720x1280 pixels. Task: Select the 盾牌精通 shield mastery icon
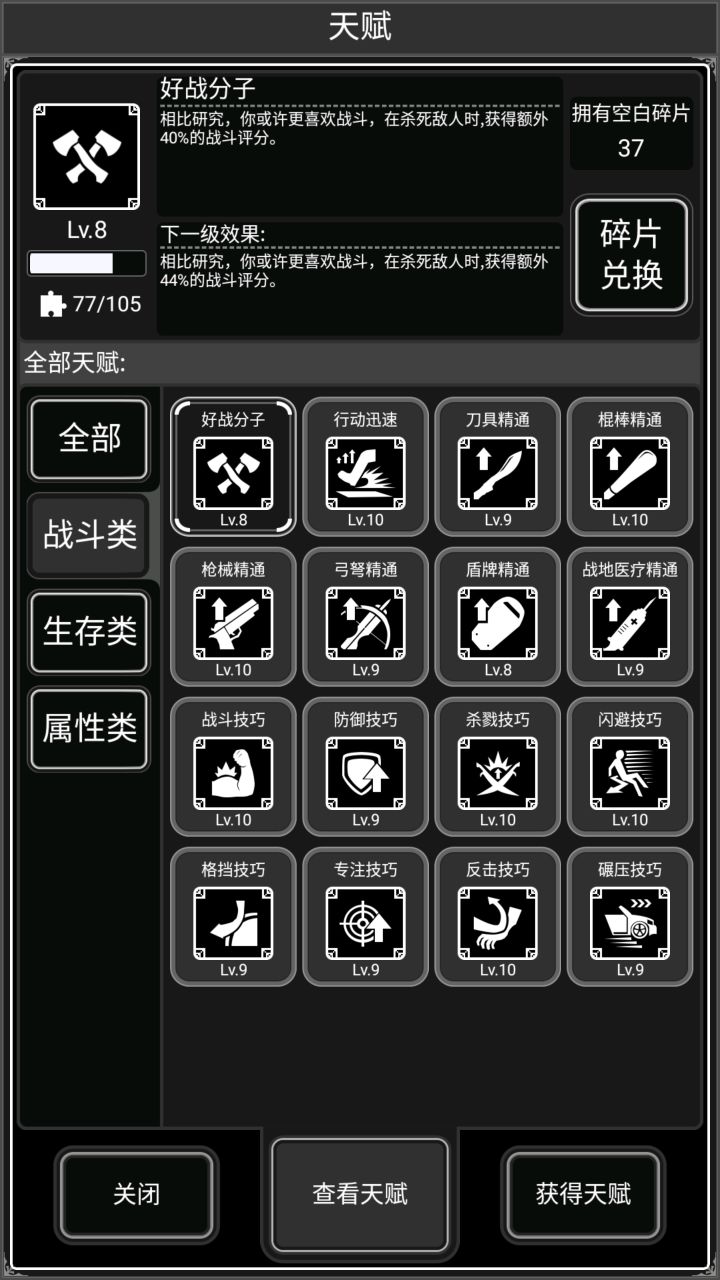click(498, 618)
